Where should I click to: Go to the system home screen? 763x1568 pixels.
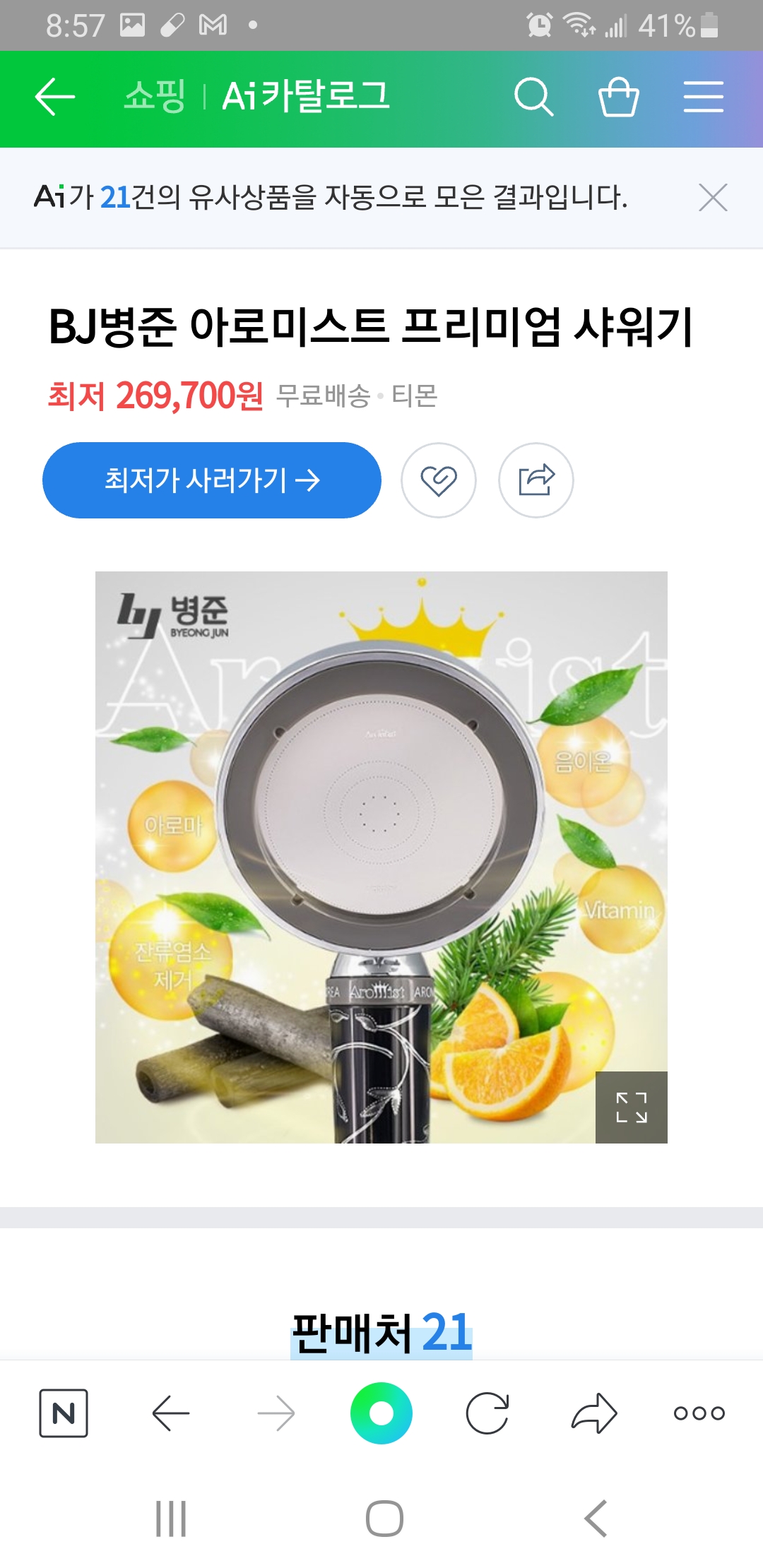tap(384, 1519)
